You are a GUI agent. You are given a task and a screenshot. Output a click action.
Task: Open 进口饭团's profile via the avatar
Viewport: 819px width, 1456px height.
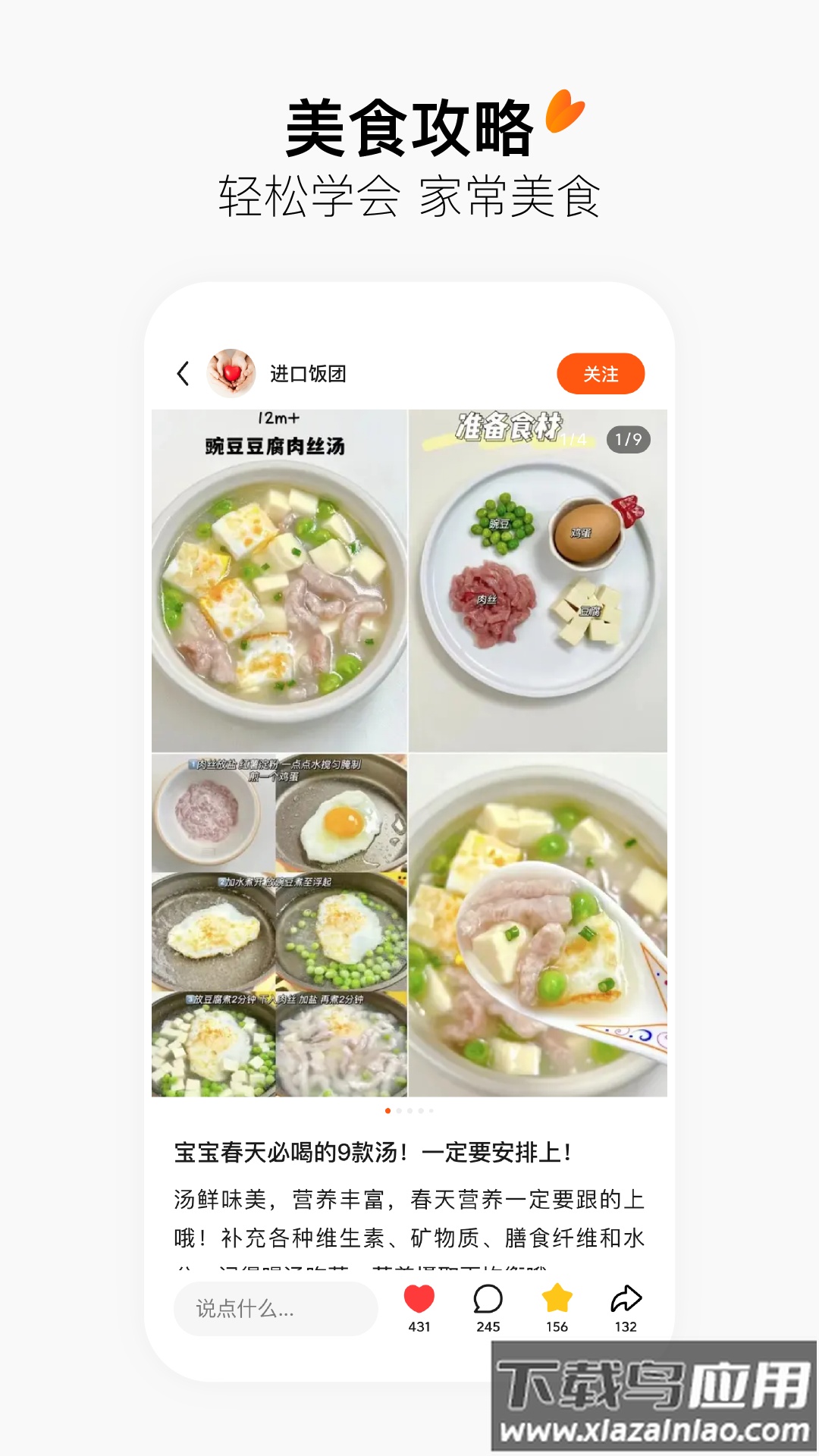pyautogui.click(x=231, y=372)
